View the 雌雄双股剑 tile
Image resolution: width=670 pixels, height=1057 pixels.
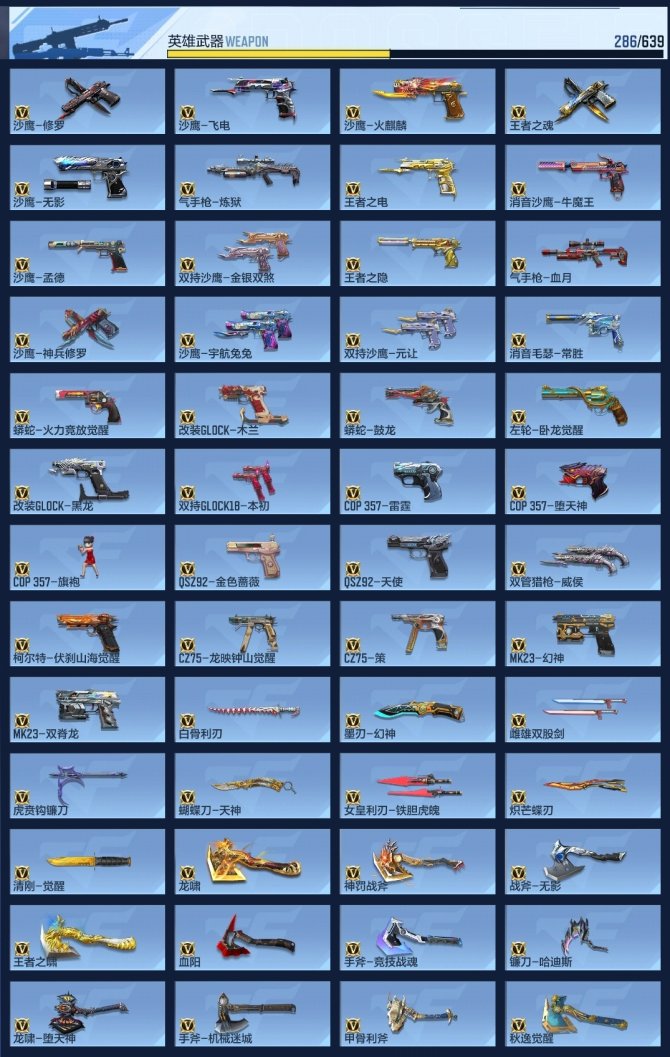coord(582,709)
